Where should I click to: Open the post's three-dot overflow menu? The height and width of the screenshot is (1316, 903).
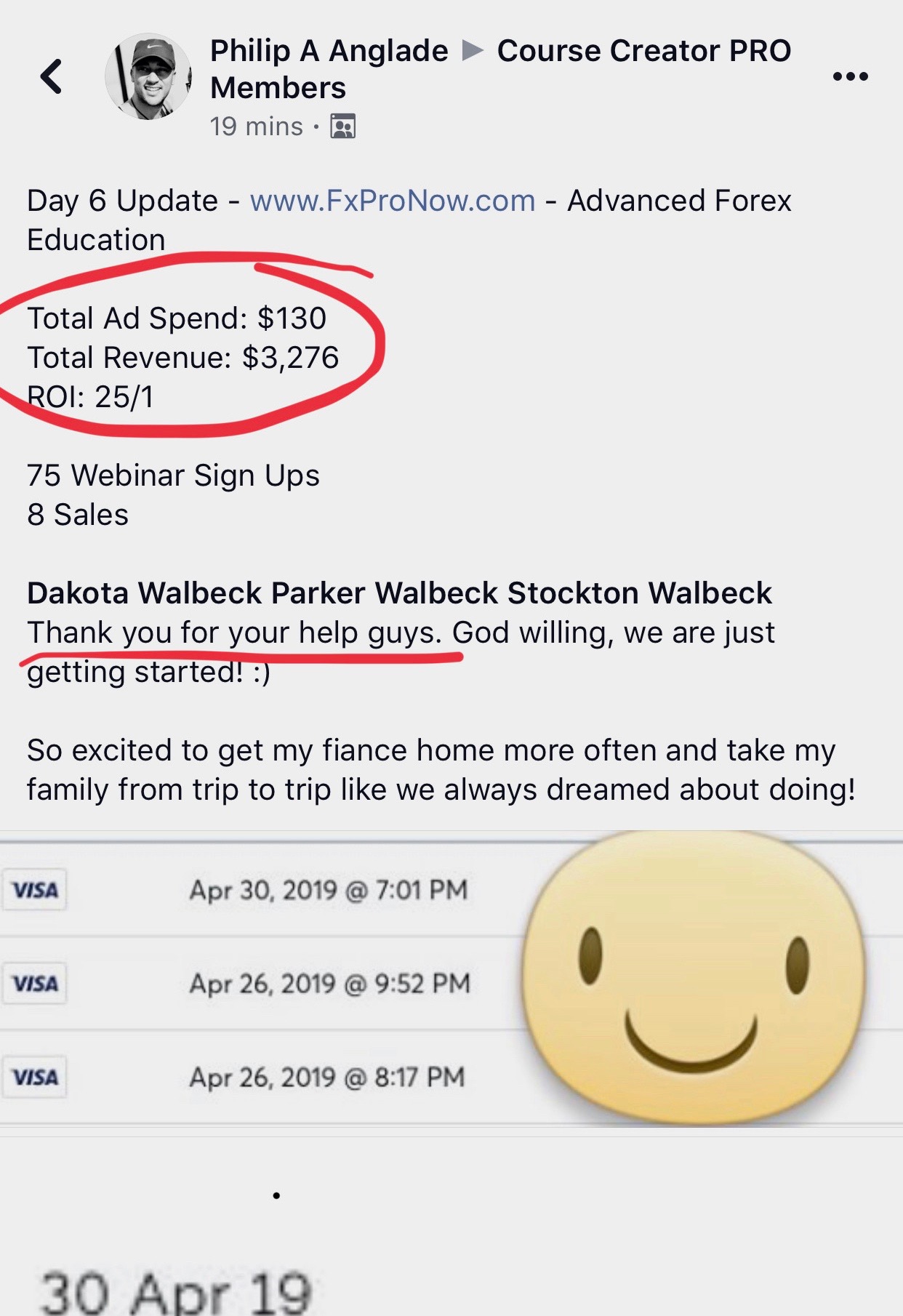click(850, 76)
